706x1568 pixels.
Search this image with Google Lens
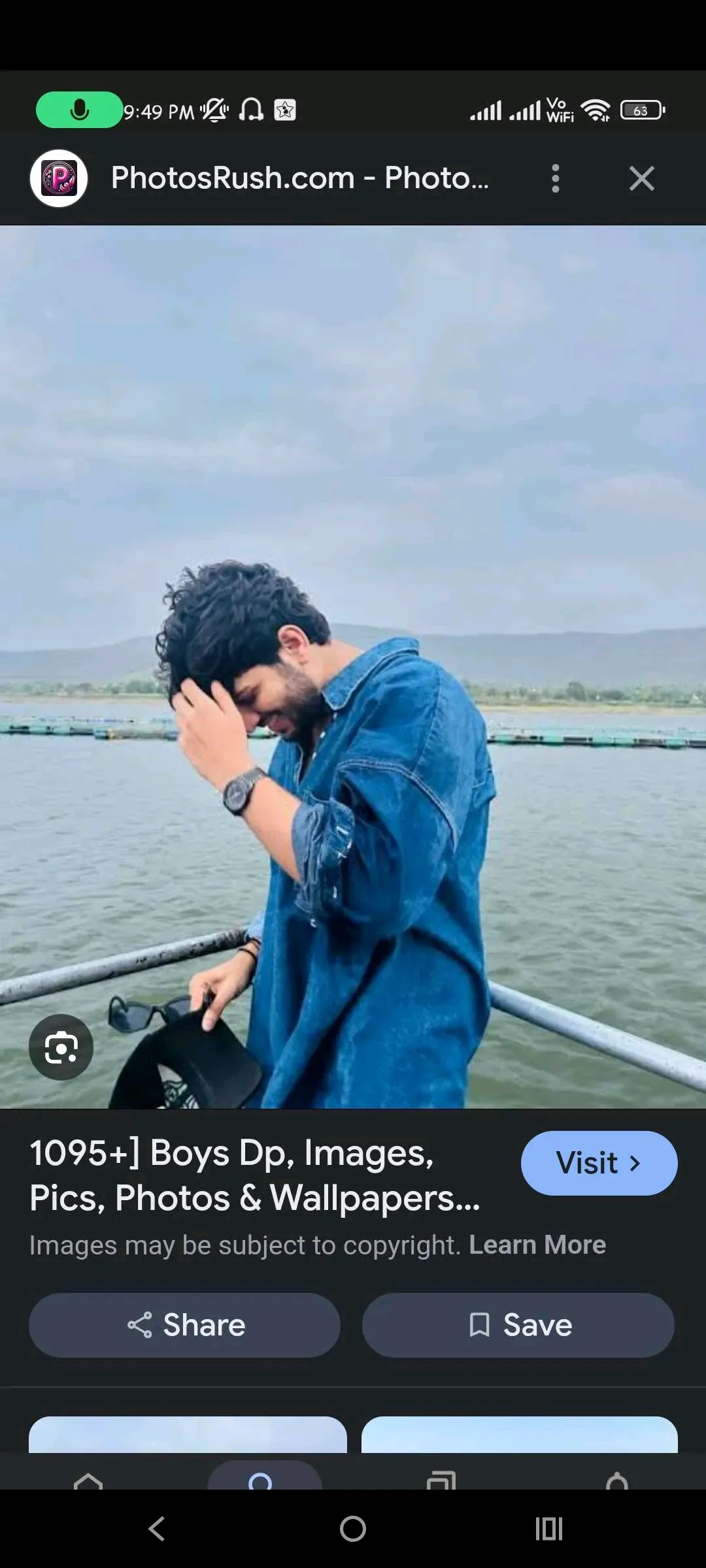click(61, 1047)
